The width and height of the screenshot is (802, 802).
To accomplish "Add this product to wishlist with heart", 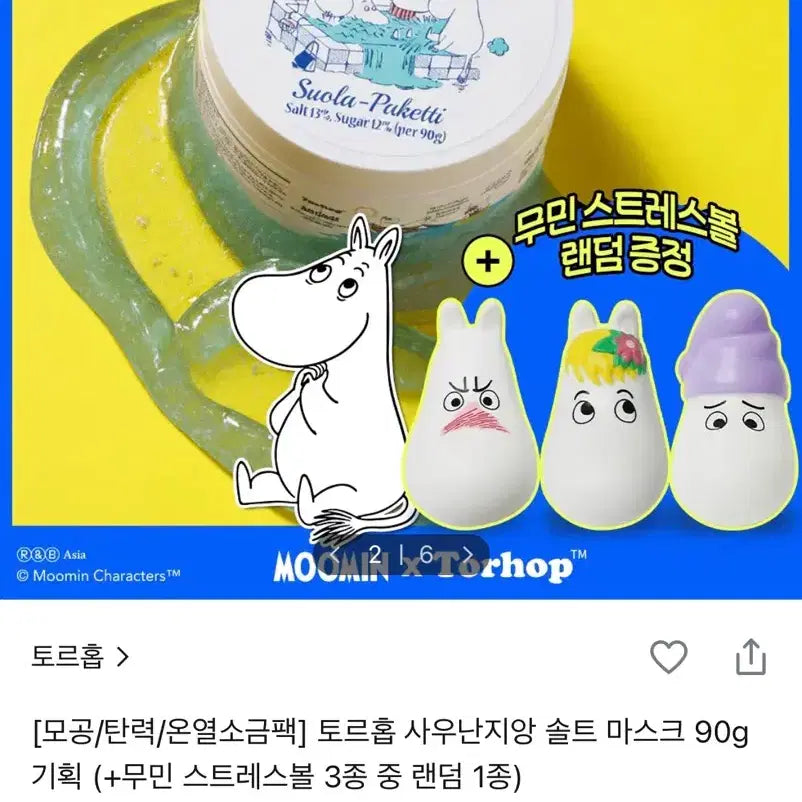I will (x=669, y=657).
